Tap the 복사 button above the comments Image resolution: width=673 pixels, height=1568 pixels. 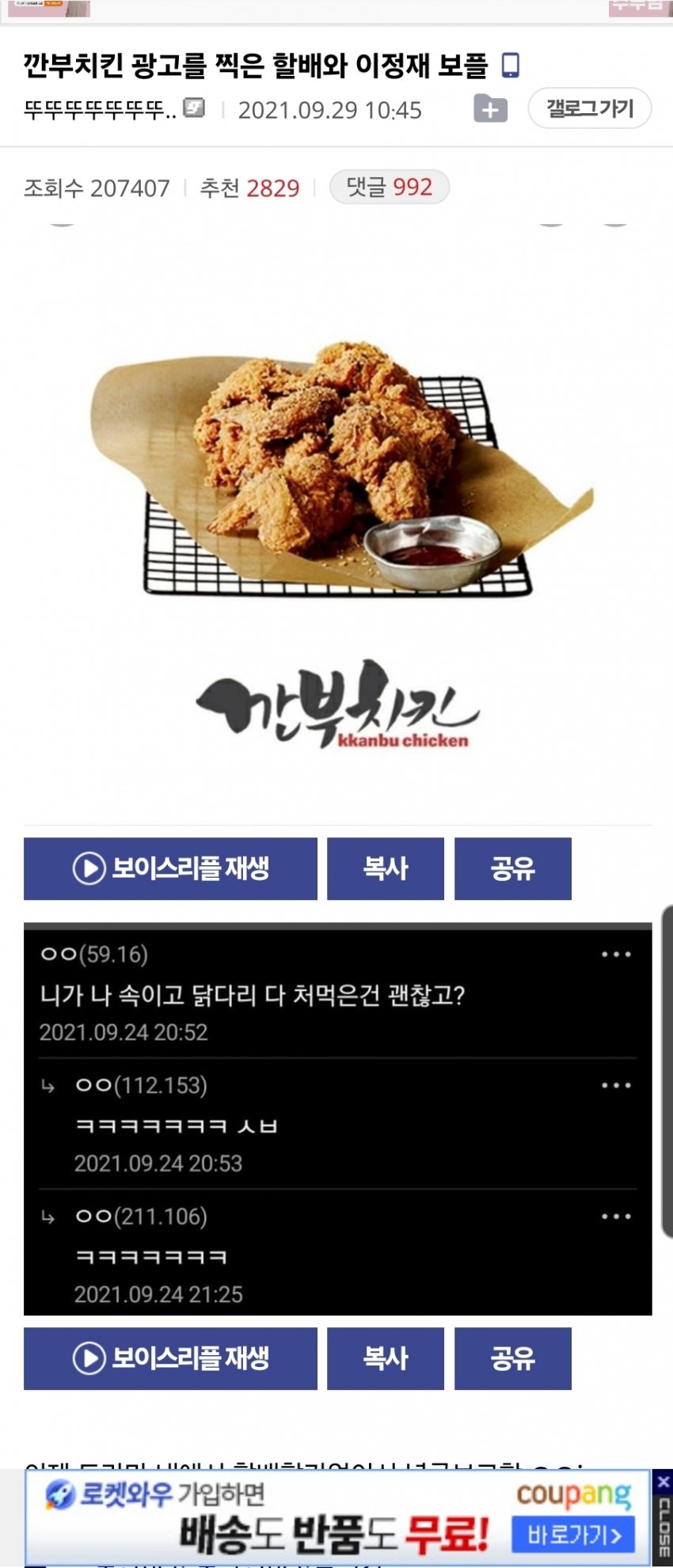click(386, 868)
